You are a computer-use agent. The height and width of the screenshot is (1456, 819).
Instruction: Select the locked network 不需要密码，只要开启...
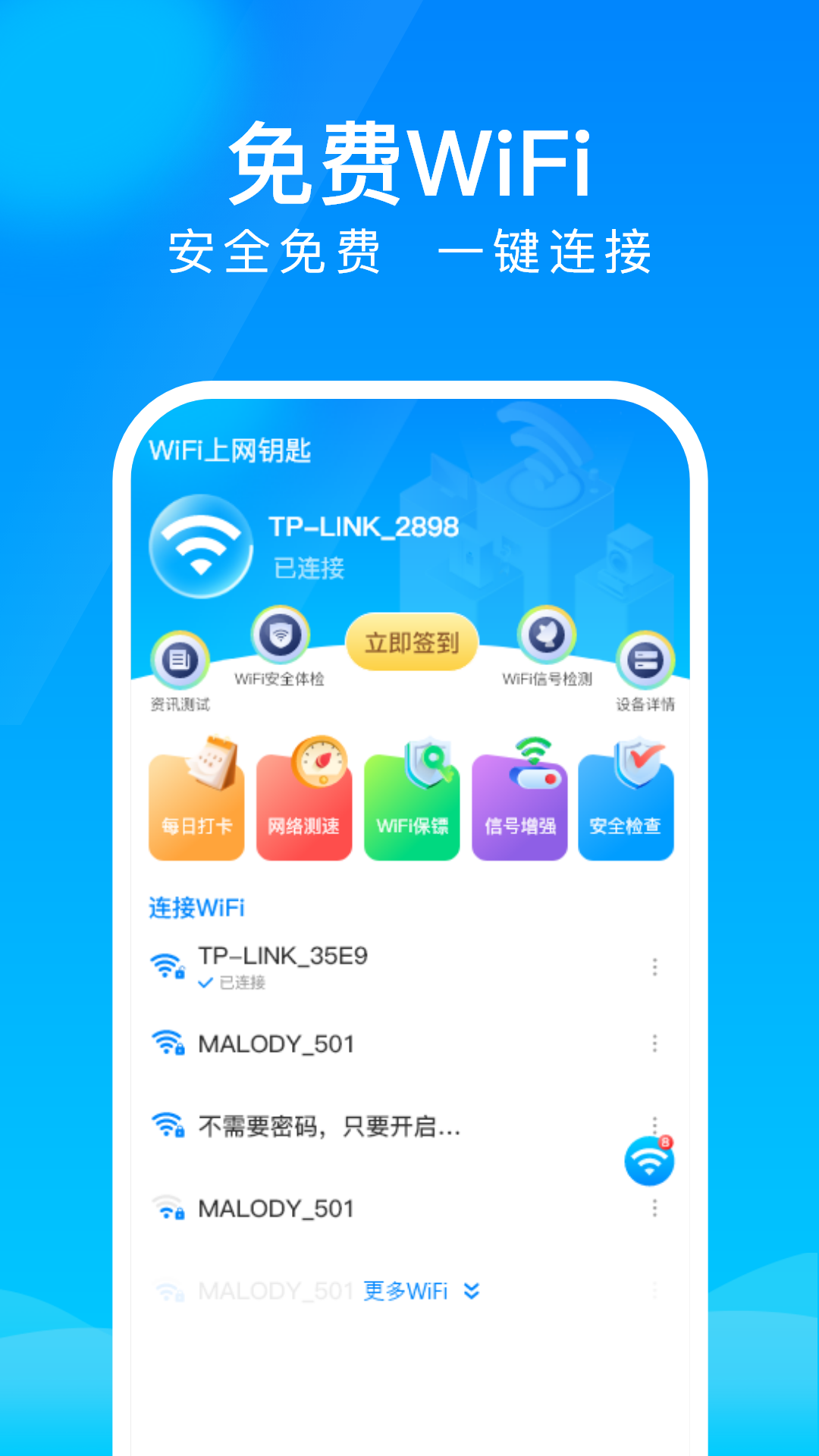click(326, 1128)
